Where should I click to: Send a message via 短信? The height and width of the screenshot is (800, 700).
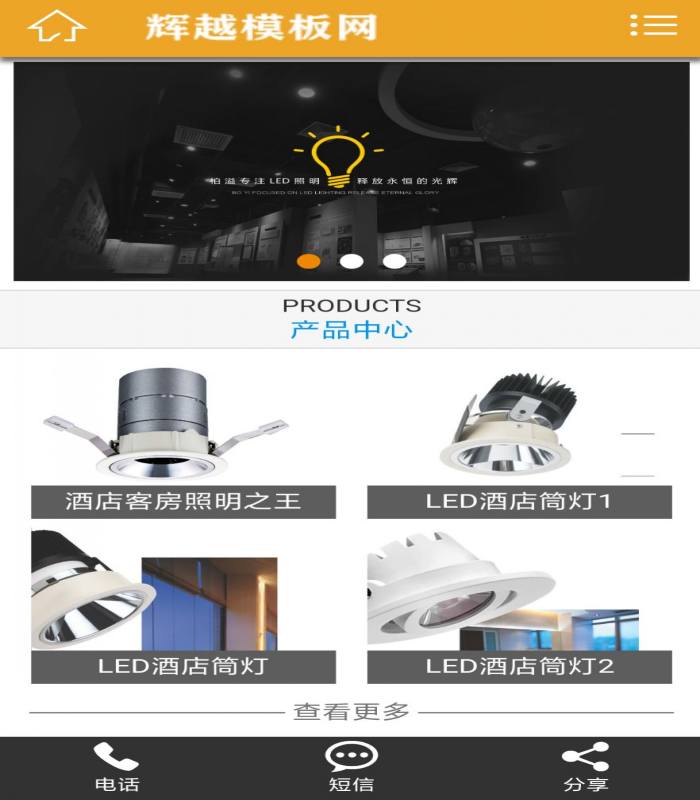[351, 768]
